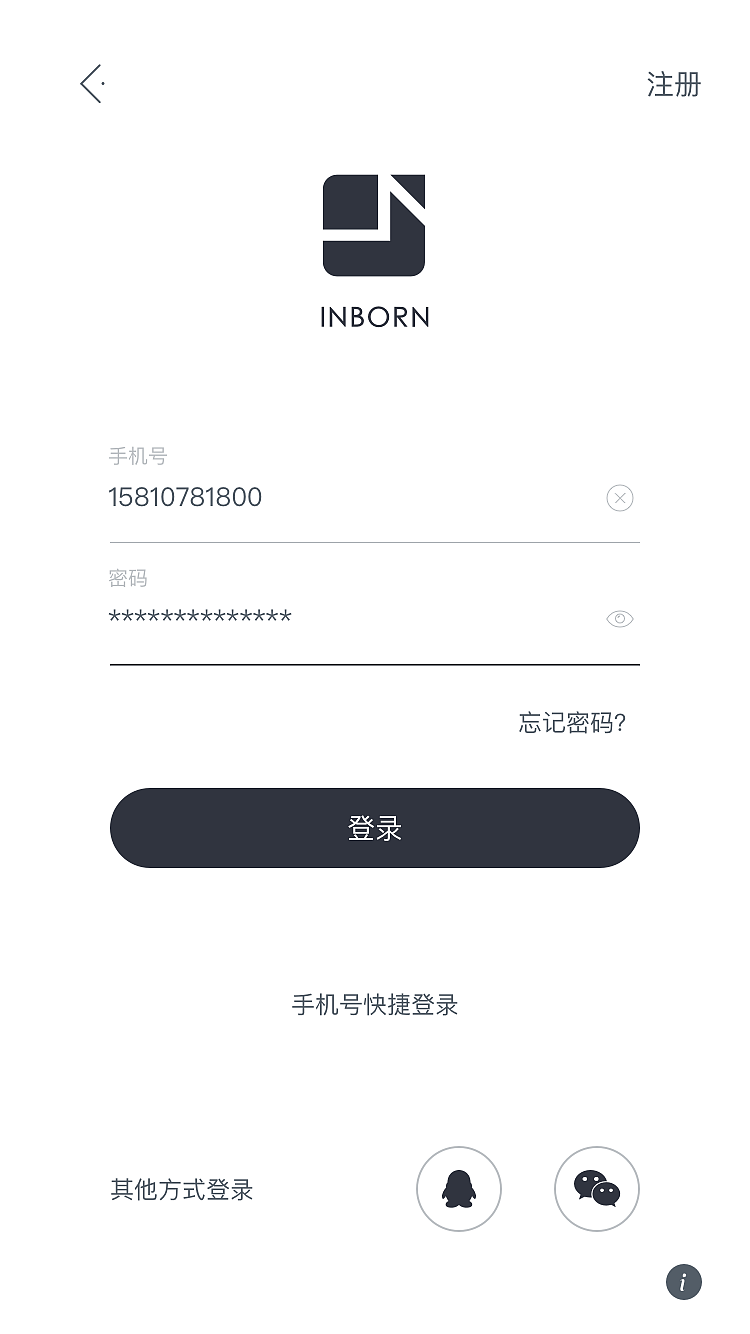Tap the 登录 login button
The height and width of the screenshot is (1334, 750).
(x=375, y=828)
